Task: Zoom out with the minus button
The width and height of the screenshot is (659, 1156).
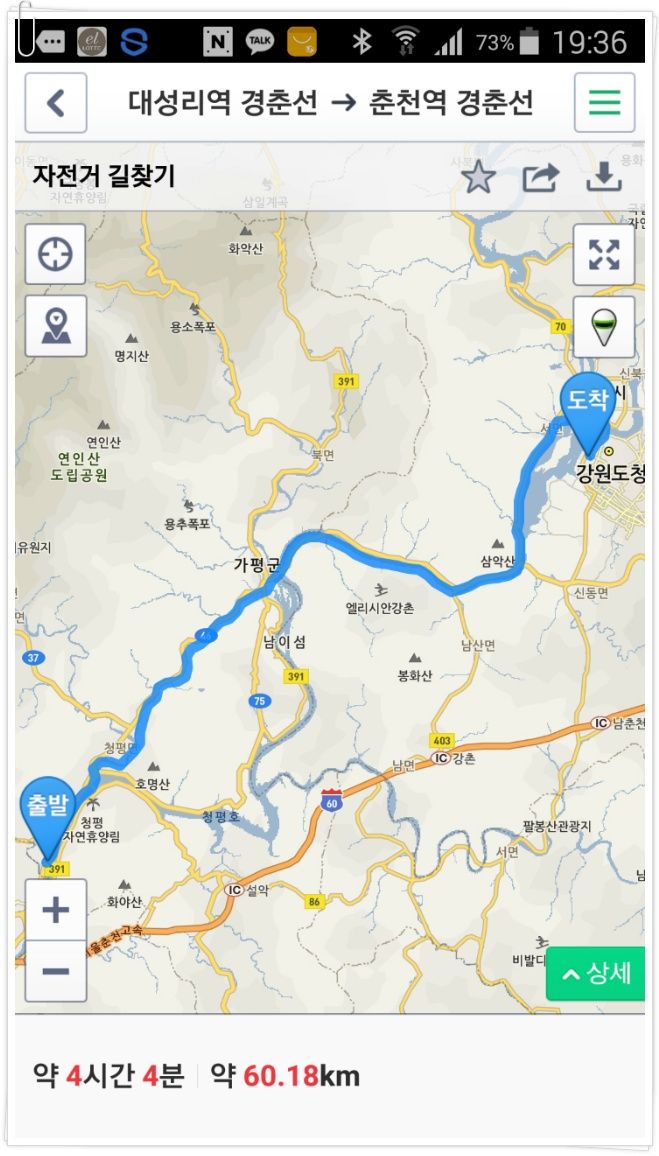Action: point(56,971)
